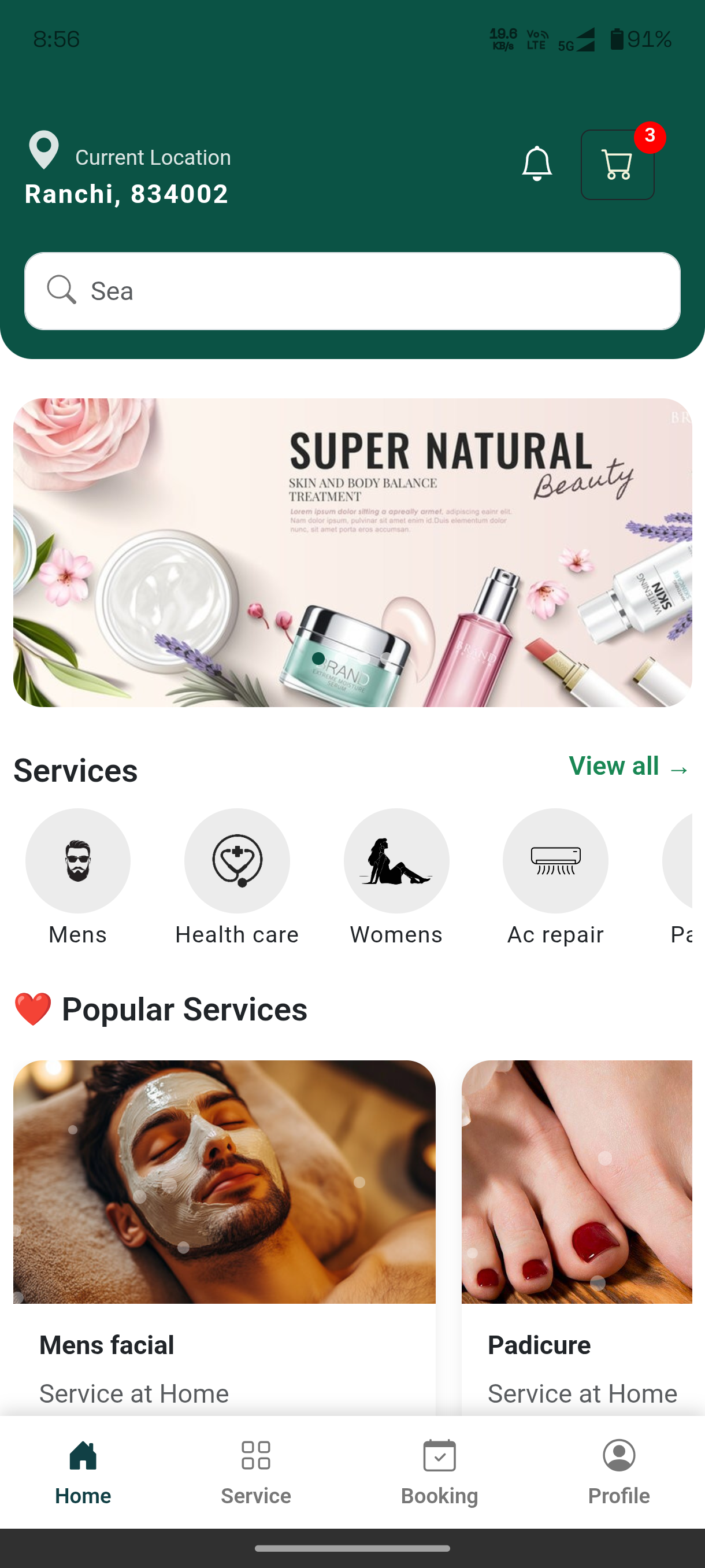Open the Womens services category
Image resolution: width=705 pixels, height=1568 pixels.
[x=395, y=860]
